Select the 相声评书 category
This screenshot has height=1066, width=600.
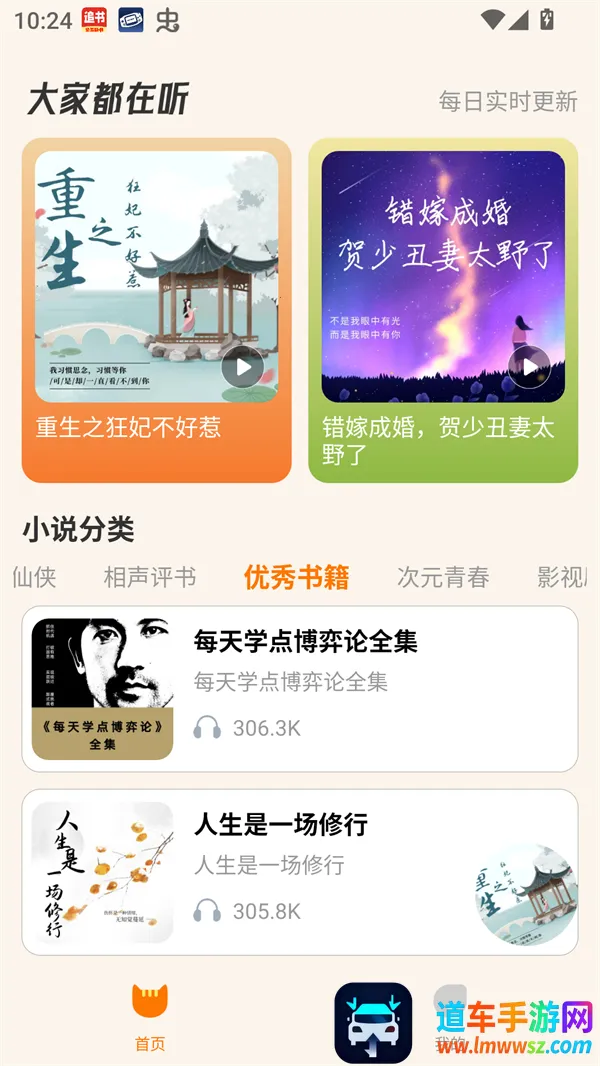pyautogui.click(x=150, y=577)
